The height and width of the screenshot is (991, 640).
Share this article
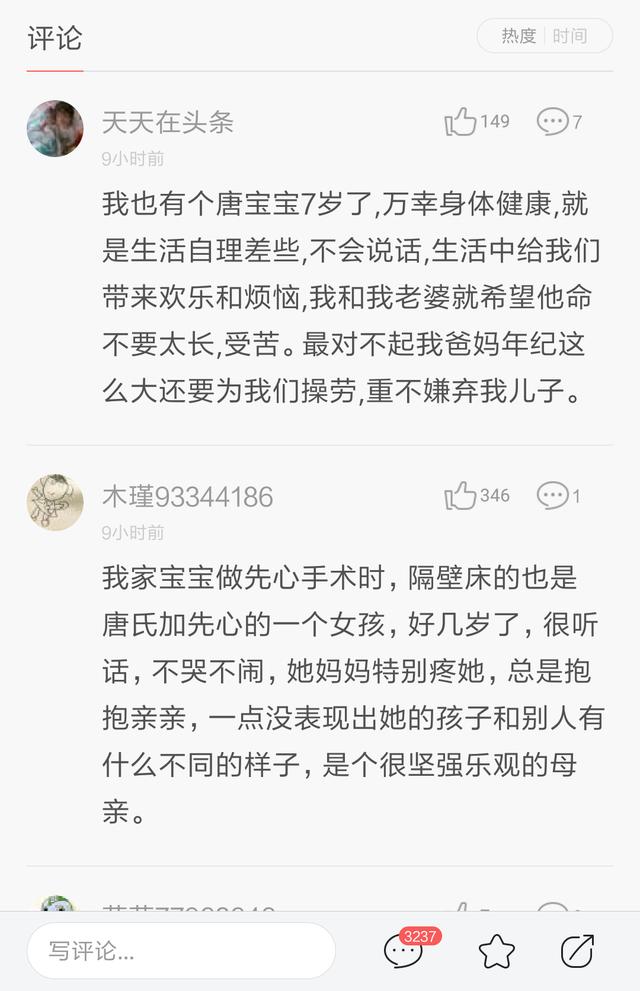[x=577, y=950]
